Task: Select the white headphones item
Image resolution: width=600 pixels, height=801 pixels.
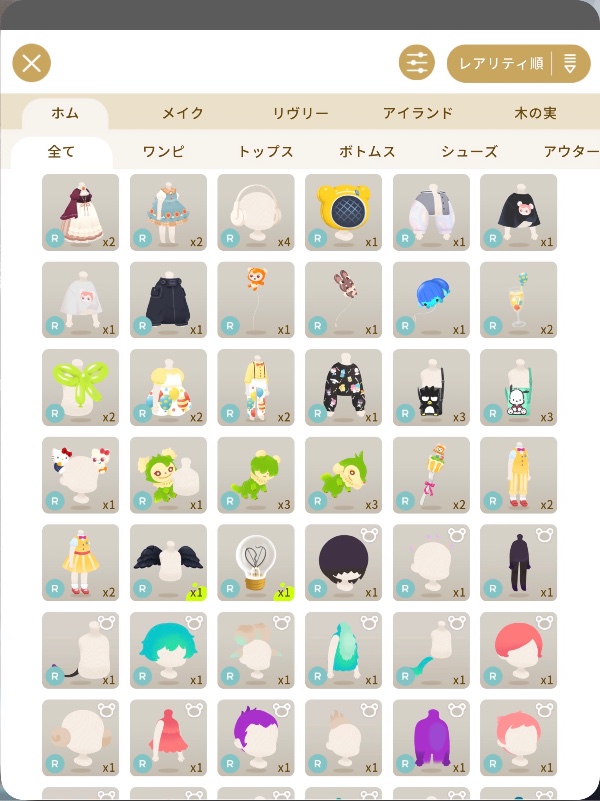Action: coord(256,212)
